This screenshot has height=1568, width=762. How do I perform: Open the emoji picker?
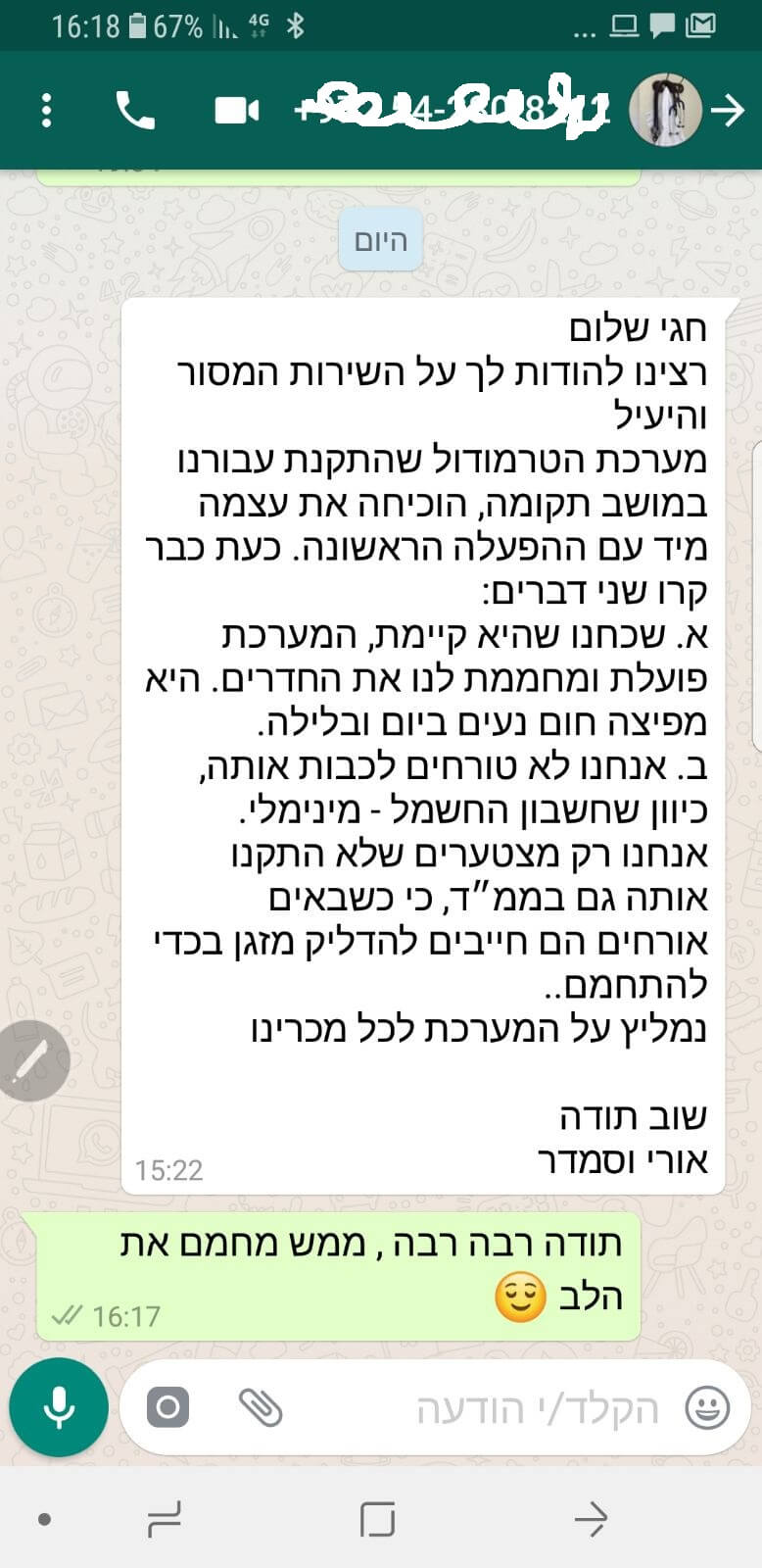707,1408
